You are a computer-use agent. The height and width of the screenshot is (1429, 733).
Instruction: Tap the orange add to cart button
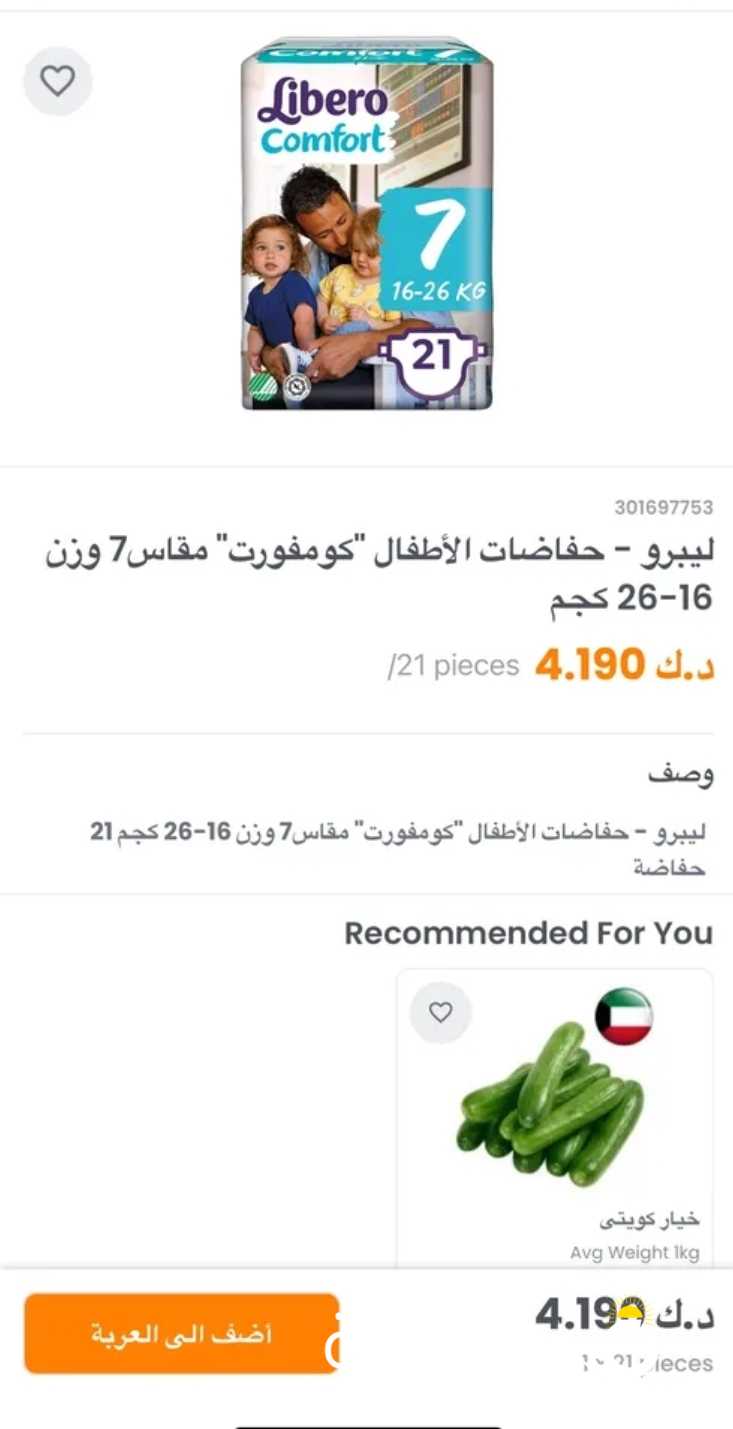point(181,1334)
